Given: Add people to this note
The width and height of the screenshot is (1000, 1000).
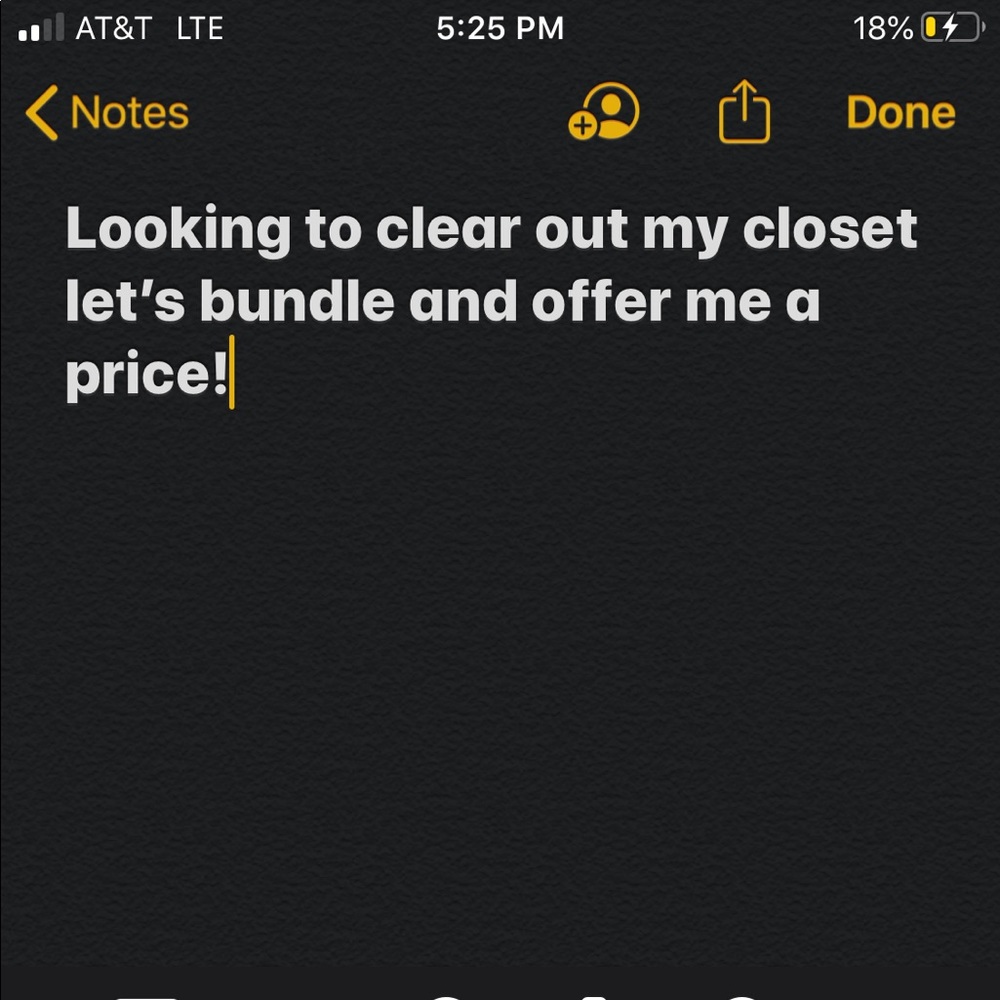Looking at the screenshot, I should 604,112.
